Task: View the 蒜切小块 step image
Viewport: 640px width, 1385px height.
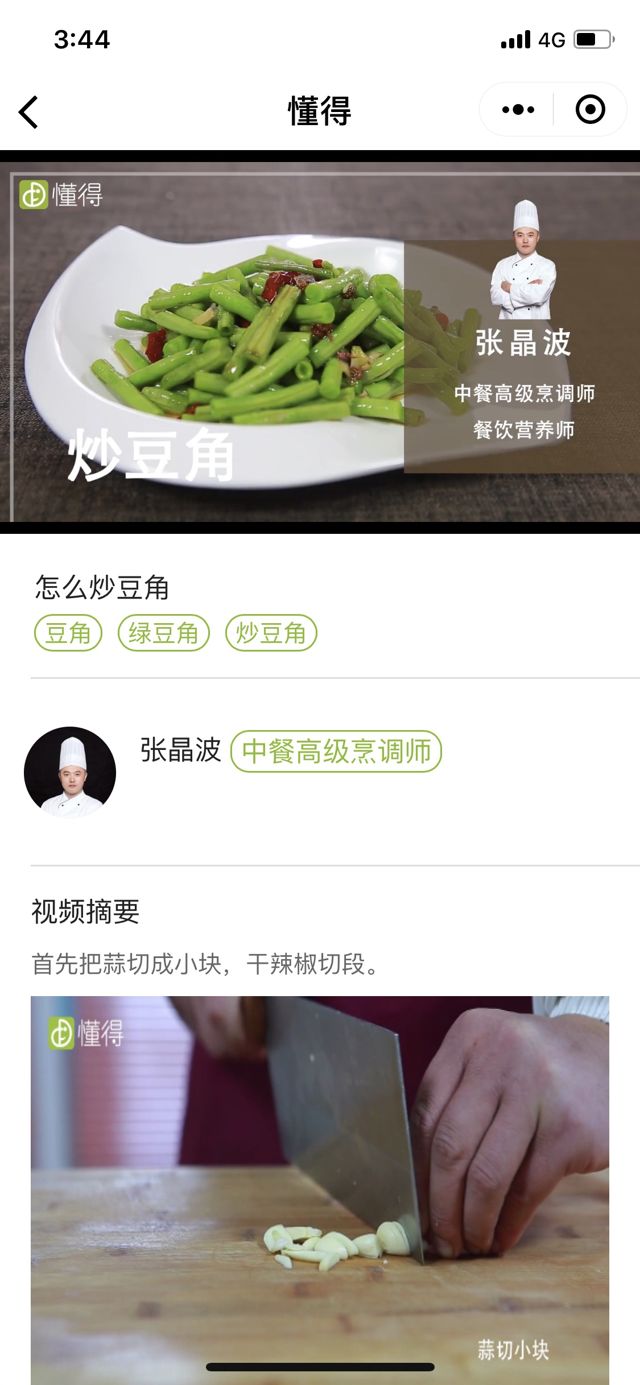Action: pos(320,1185)
